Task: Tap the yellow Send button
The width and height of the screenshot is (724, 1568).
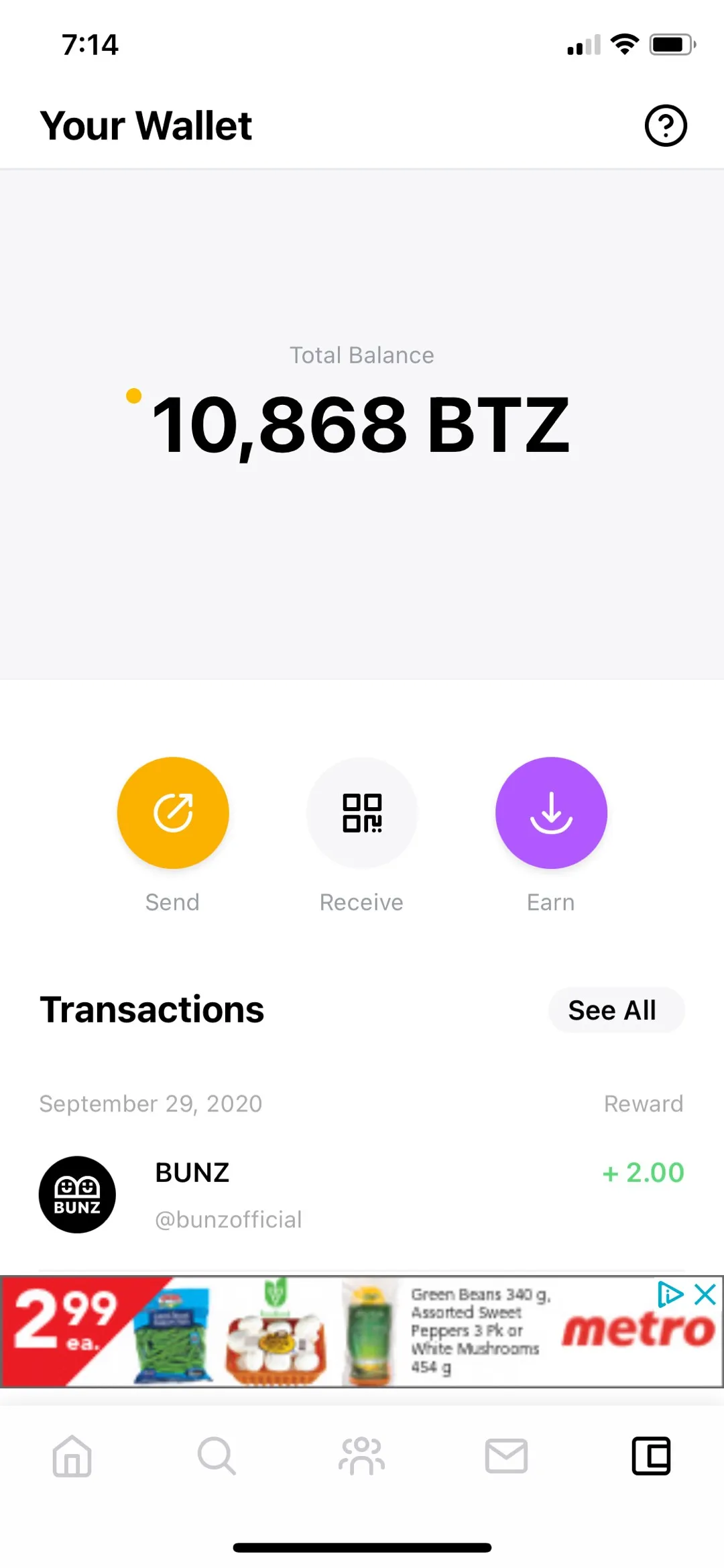Action: 173,812
